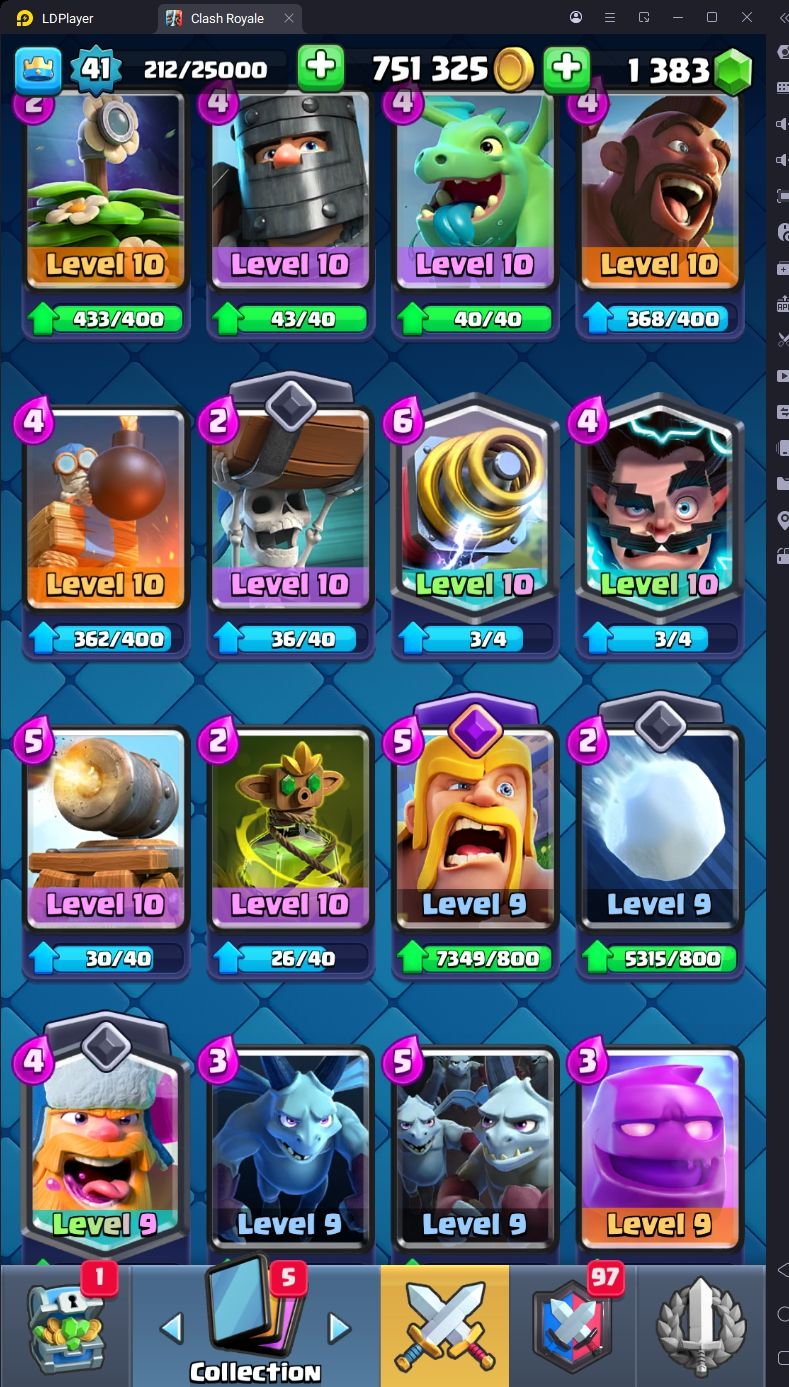Open the Events sword-and-wreath tab
The height and width of the screenshot is (1387, 789).
tap(700, 1326)
